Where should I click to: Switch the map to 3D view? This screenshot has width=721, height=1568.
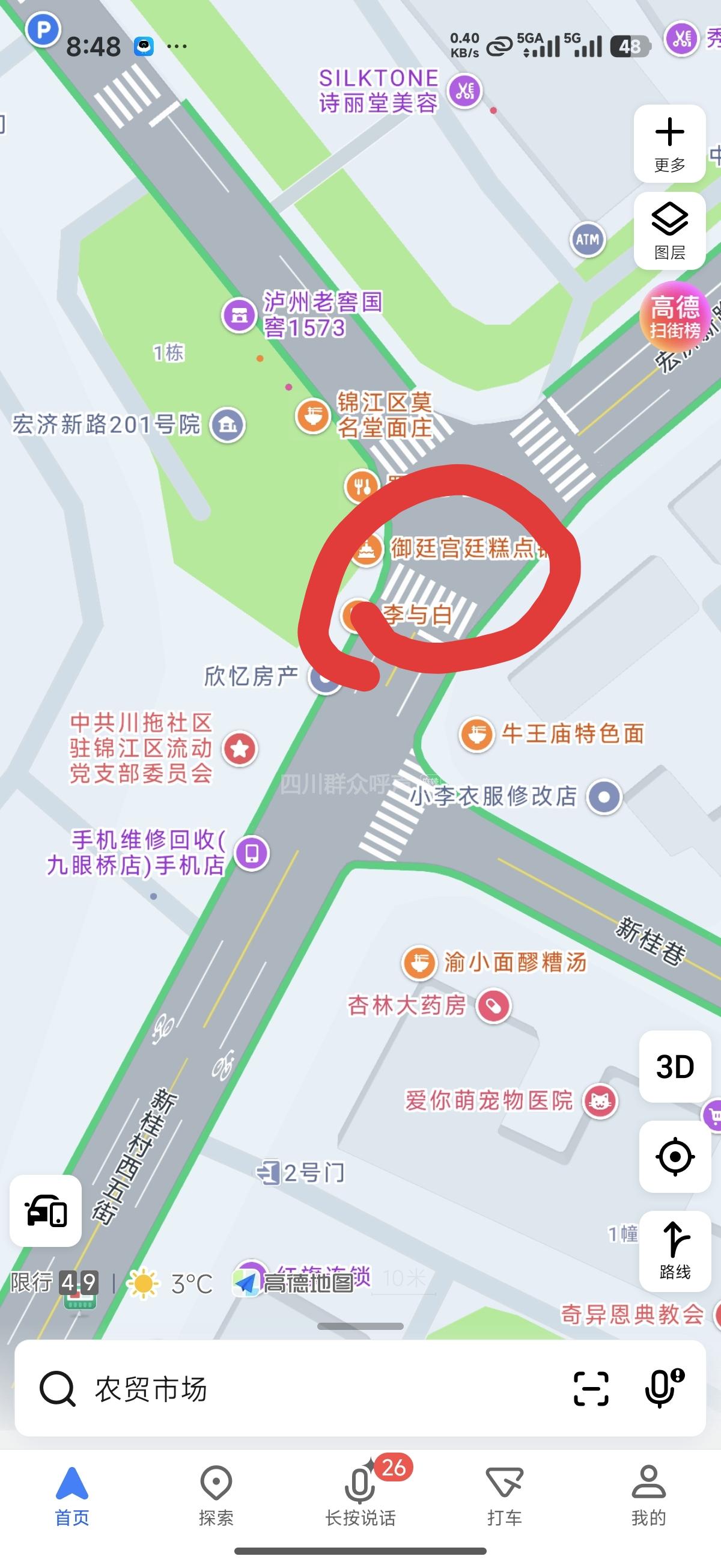(675, 1067)
